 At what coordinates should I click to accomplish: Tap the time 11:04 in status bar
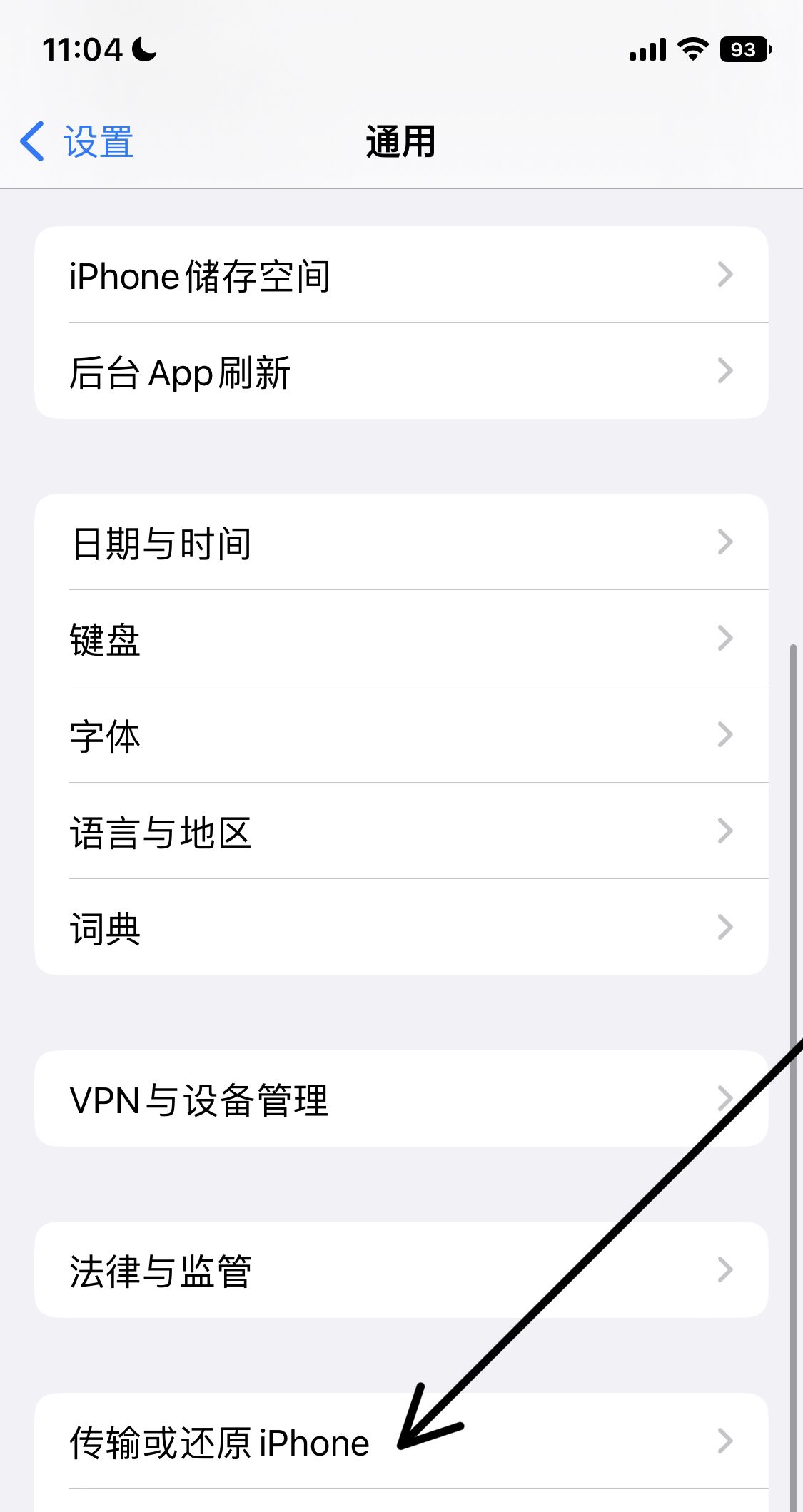[83, 49]
